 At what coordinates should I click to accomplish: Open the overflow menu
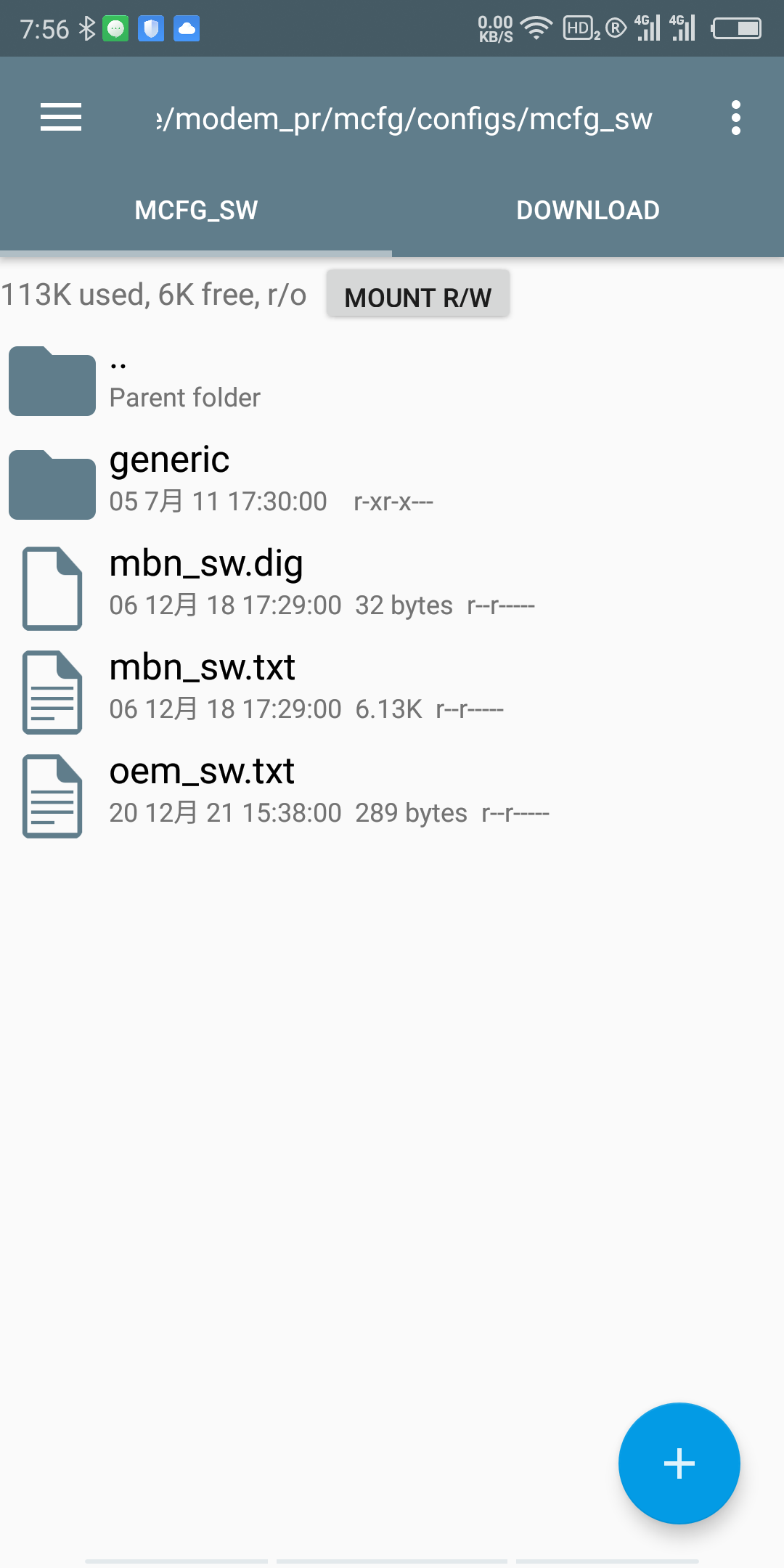point(735,118)
